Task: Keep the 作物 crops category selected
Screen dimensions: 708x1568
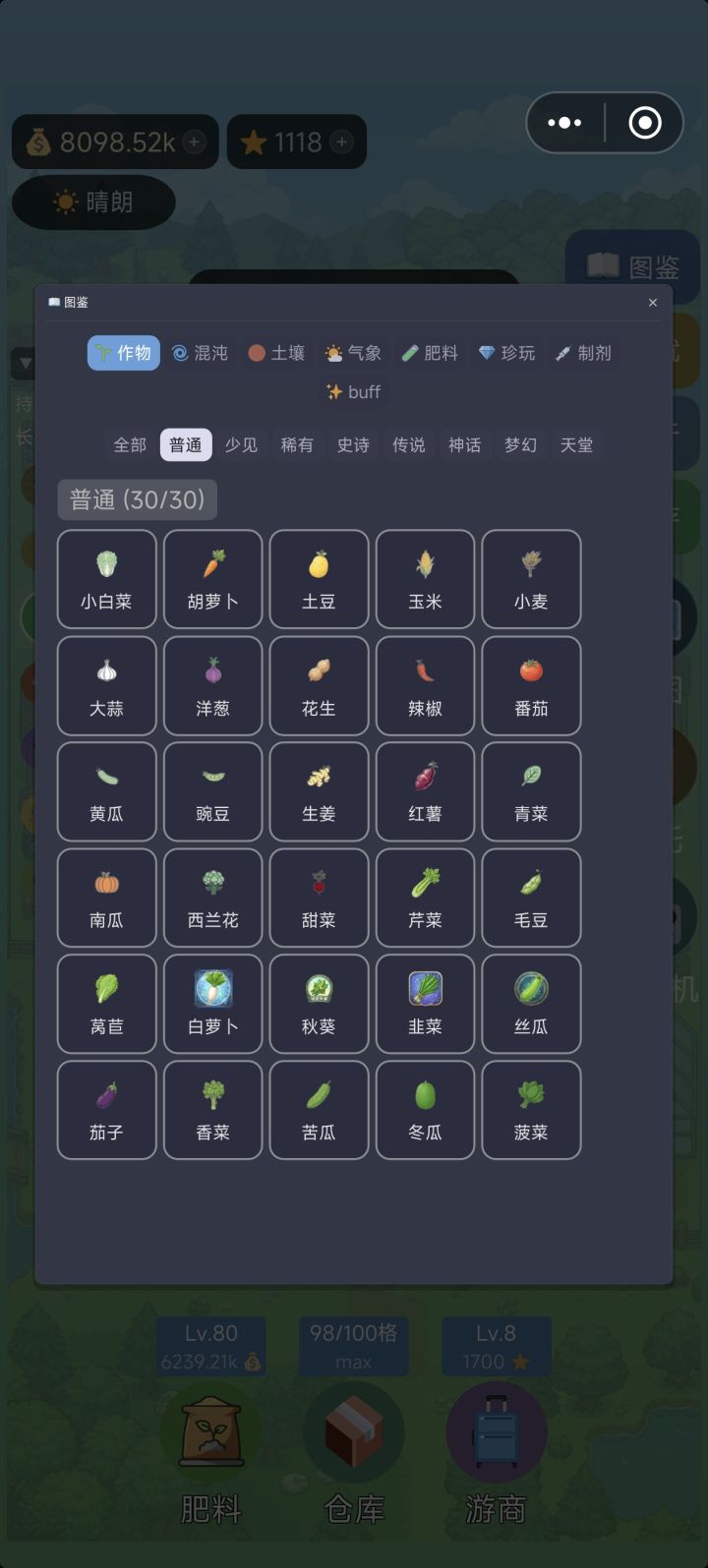Action: [x=122, y=353]
